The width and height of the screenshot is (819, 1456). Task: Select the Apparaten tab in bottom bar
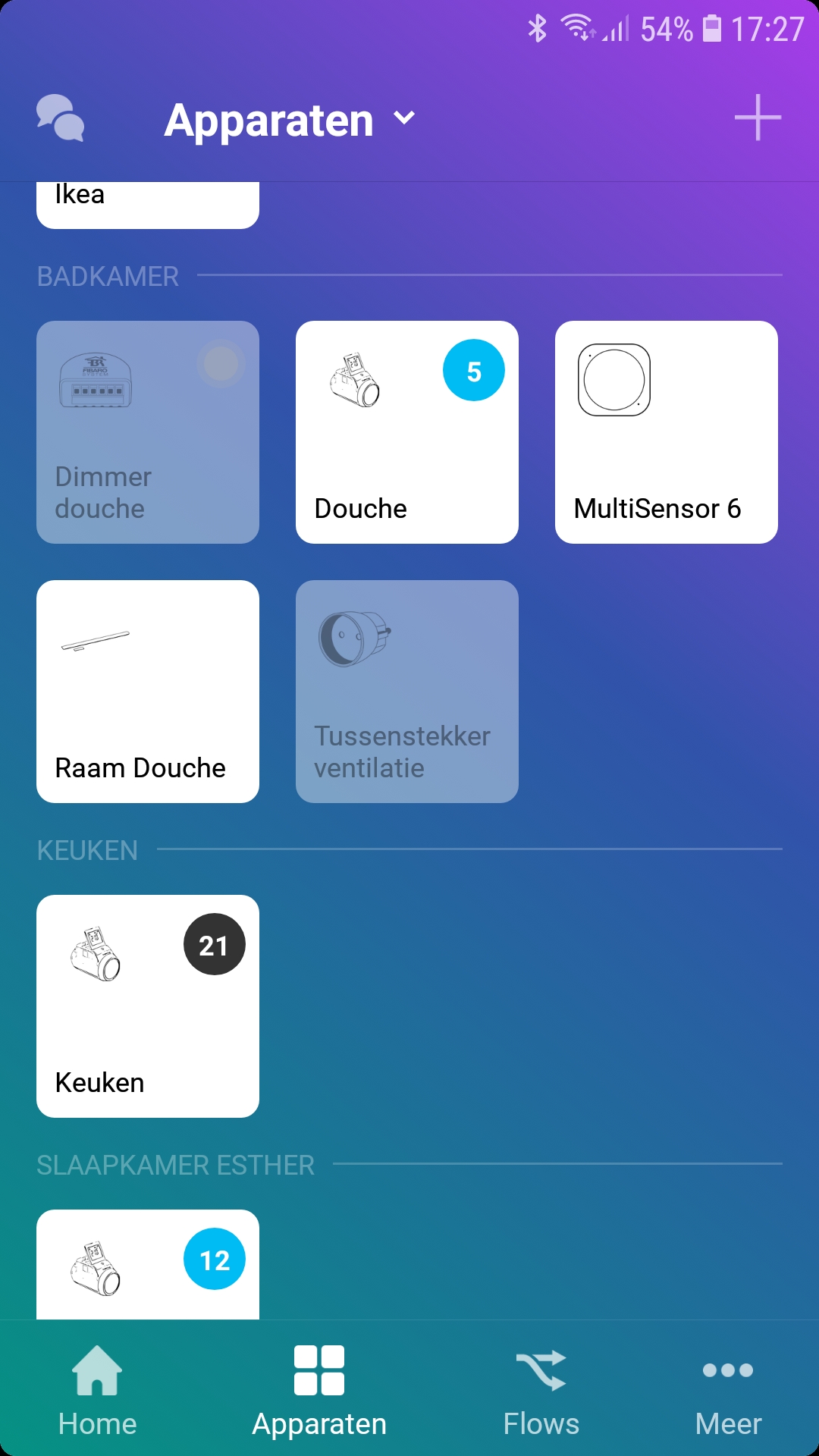[x=319, y=1389]
